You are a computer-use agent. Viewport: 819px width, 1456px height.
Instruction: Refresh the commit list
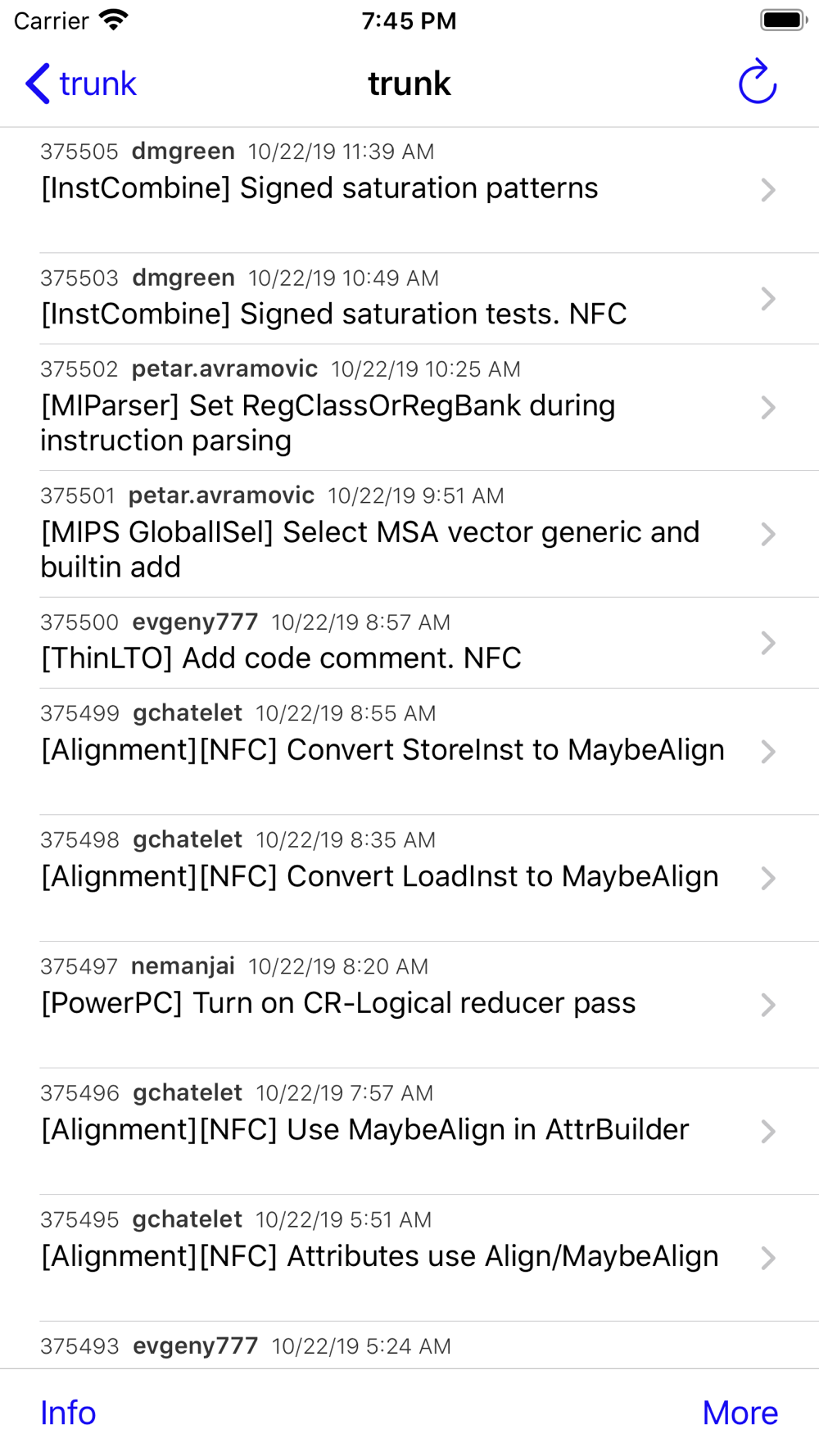pyautogui.click(x=757, y=82)
